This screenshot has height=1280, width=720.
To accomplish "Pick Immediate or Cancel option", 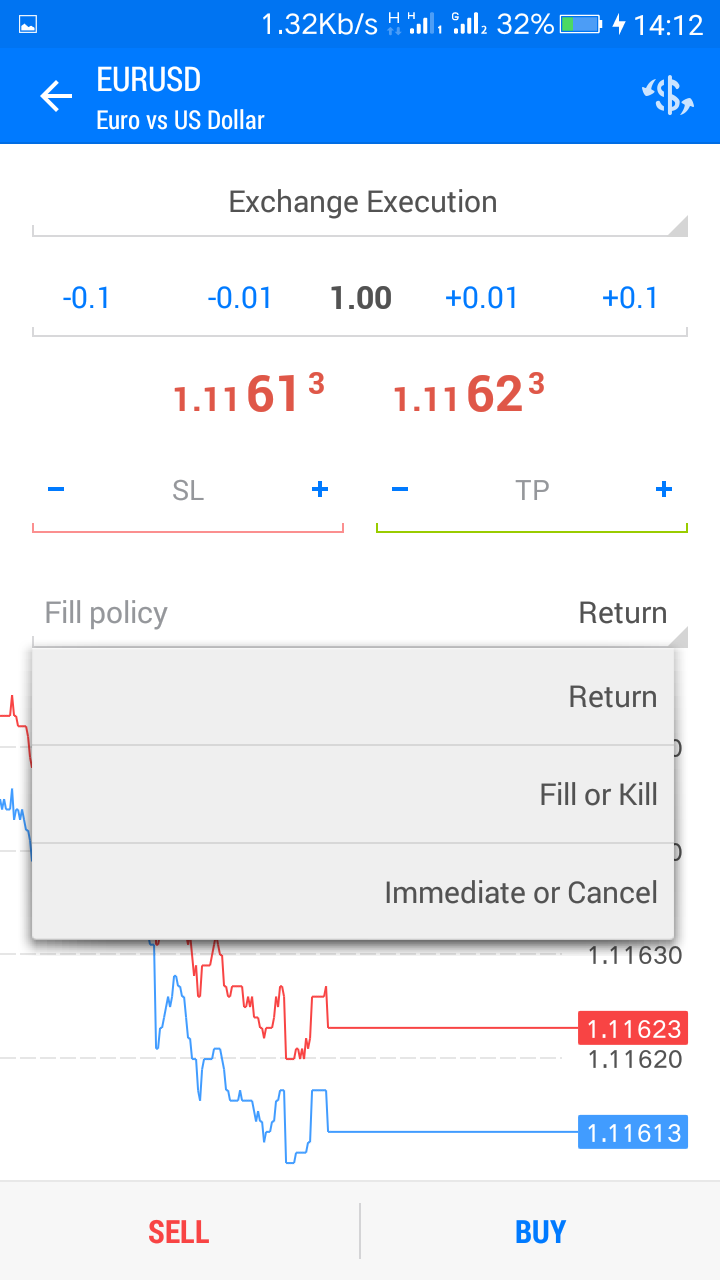I will coord(353,892).
